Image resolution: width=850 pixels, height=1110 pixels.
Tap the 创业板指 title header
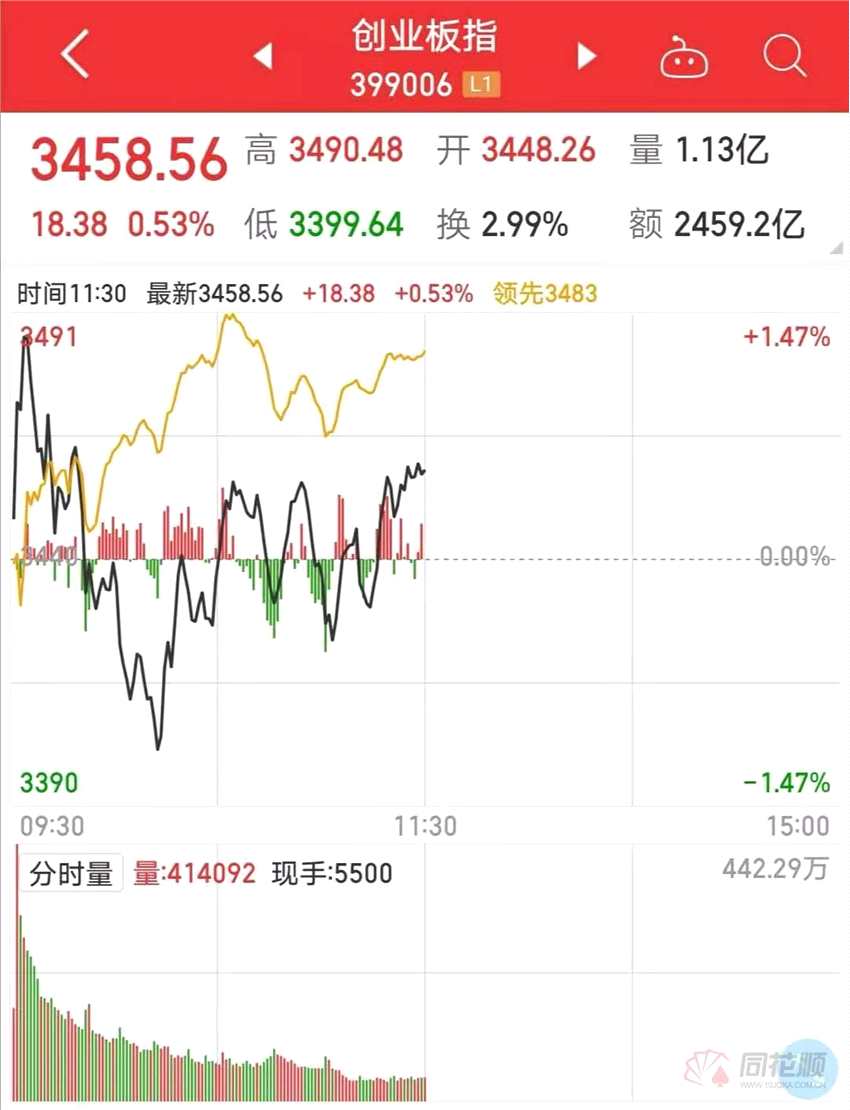[424, 38]
